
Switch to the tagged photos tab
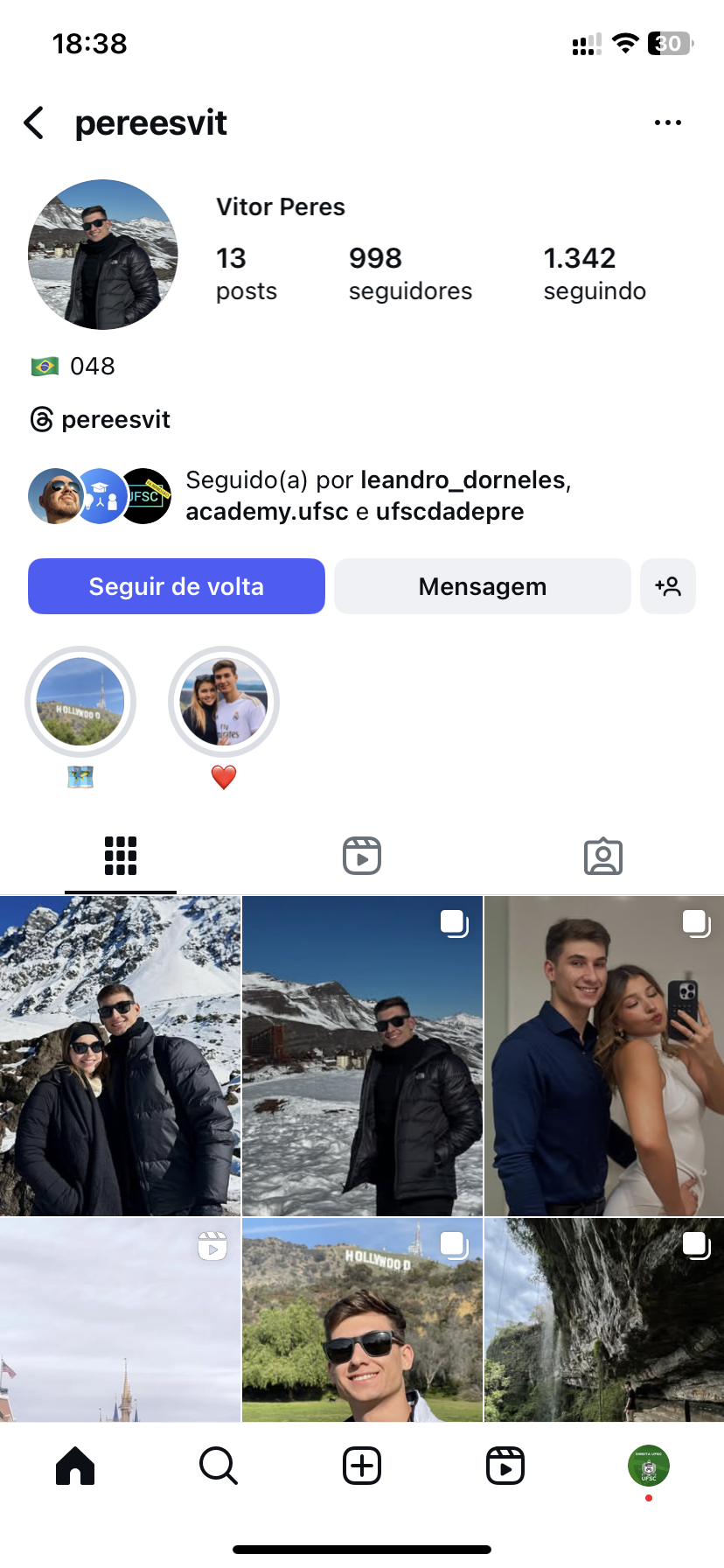point(602,856)
